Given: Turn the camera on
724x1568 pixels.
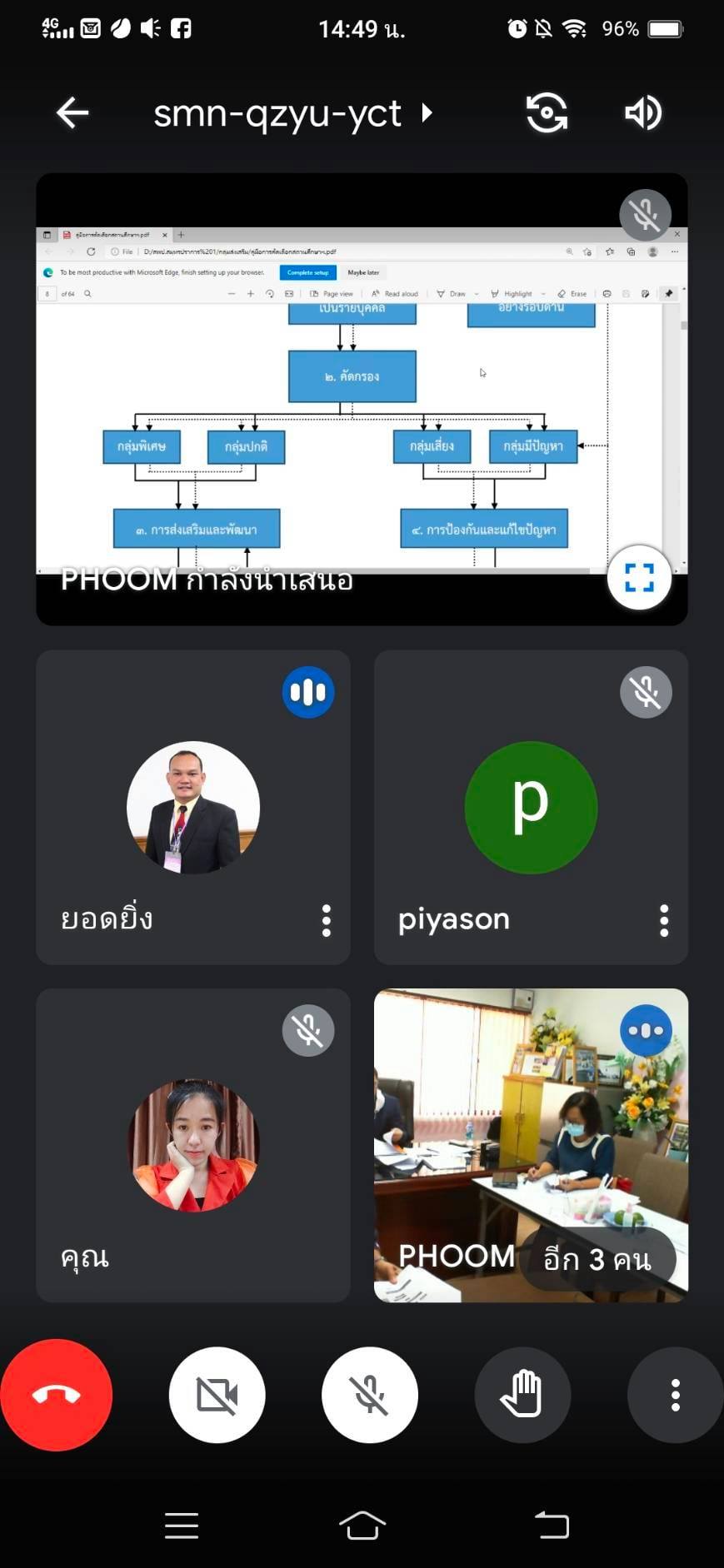Looking at the screenshot, I should [217, 1395].
